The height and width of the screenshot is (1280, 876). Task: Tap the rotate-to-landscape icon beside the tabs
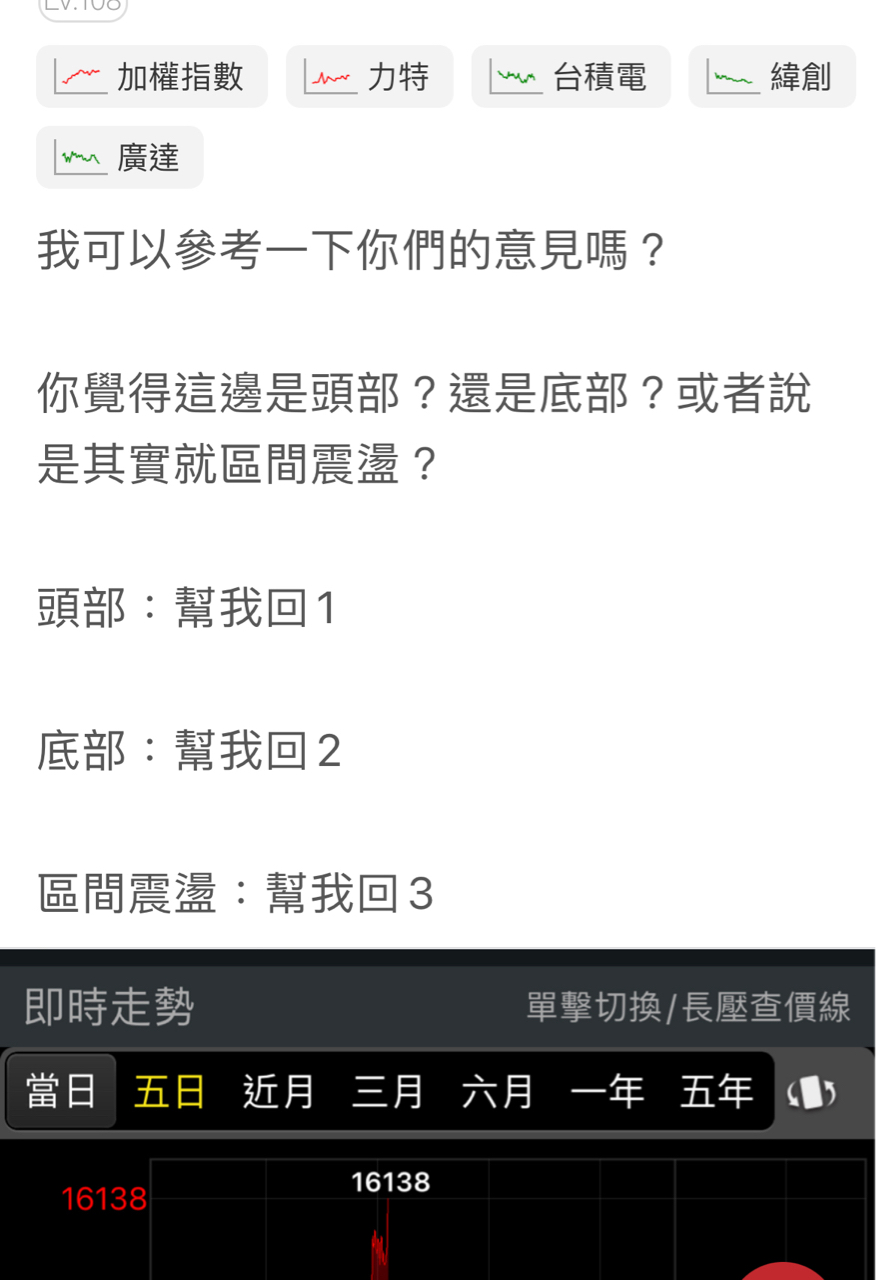[812, 1094]
